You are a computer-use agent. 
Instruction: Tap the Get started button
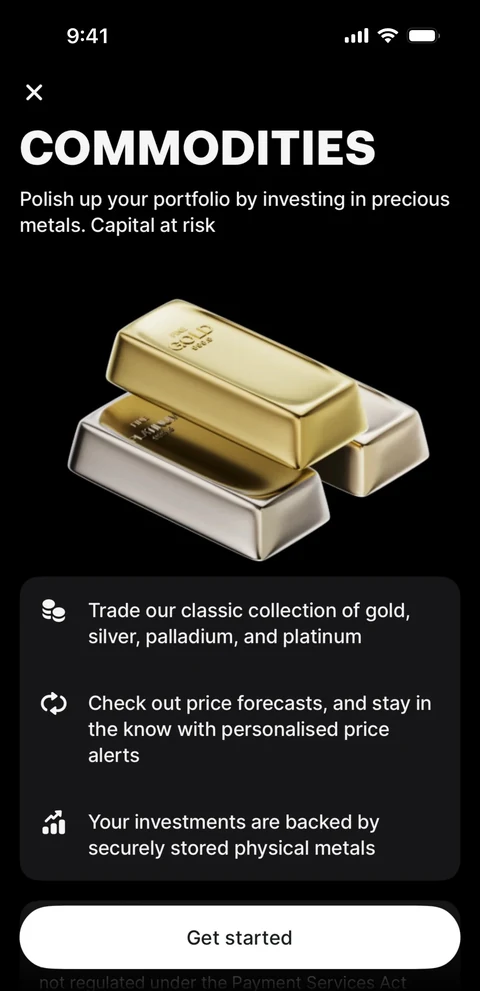pyautogui.click(x=240, y=937)
